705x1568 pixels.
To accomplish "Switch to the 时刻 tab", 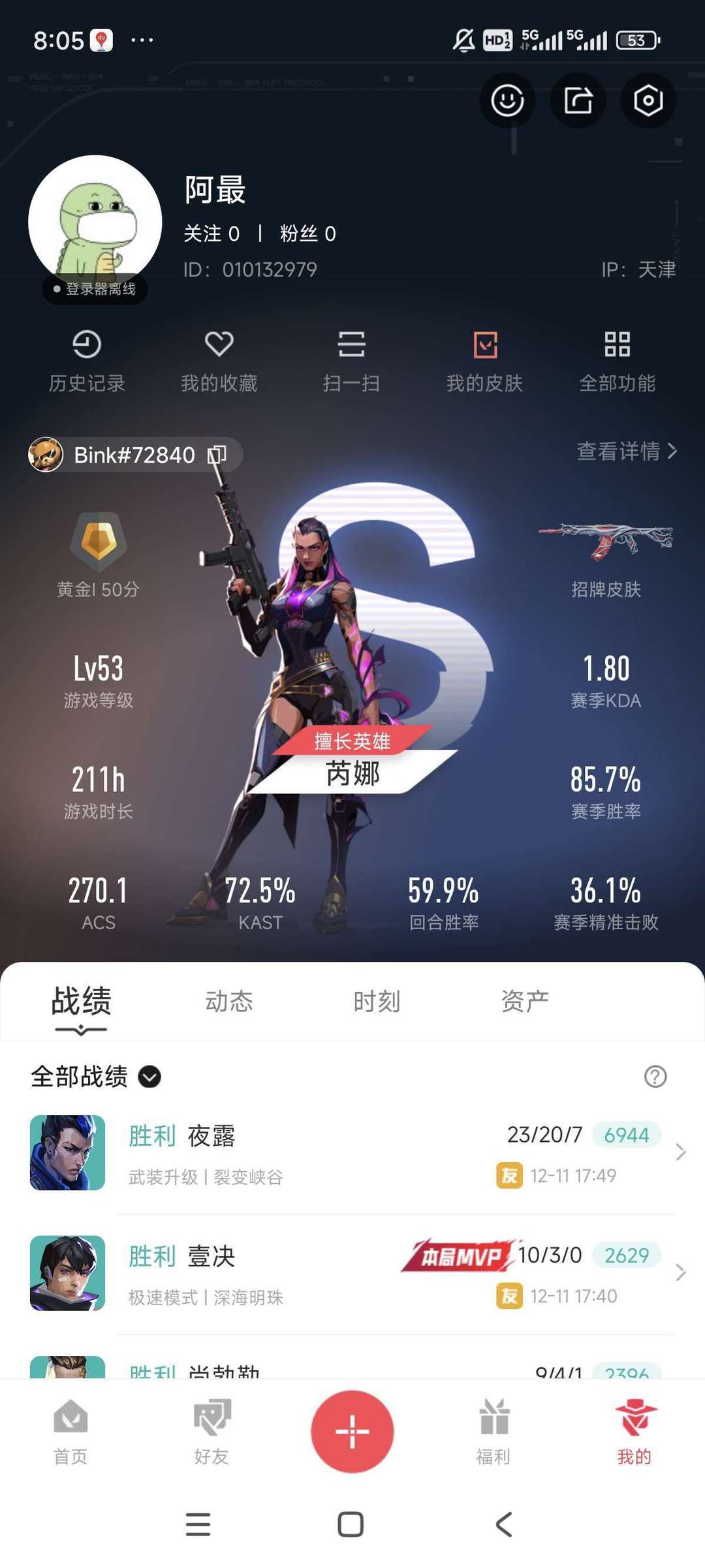I will click(x=377, y=1001).
